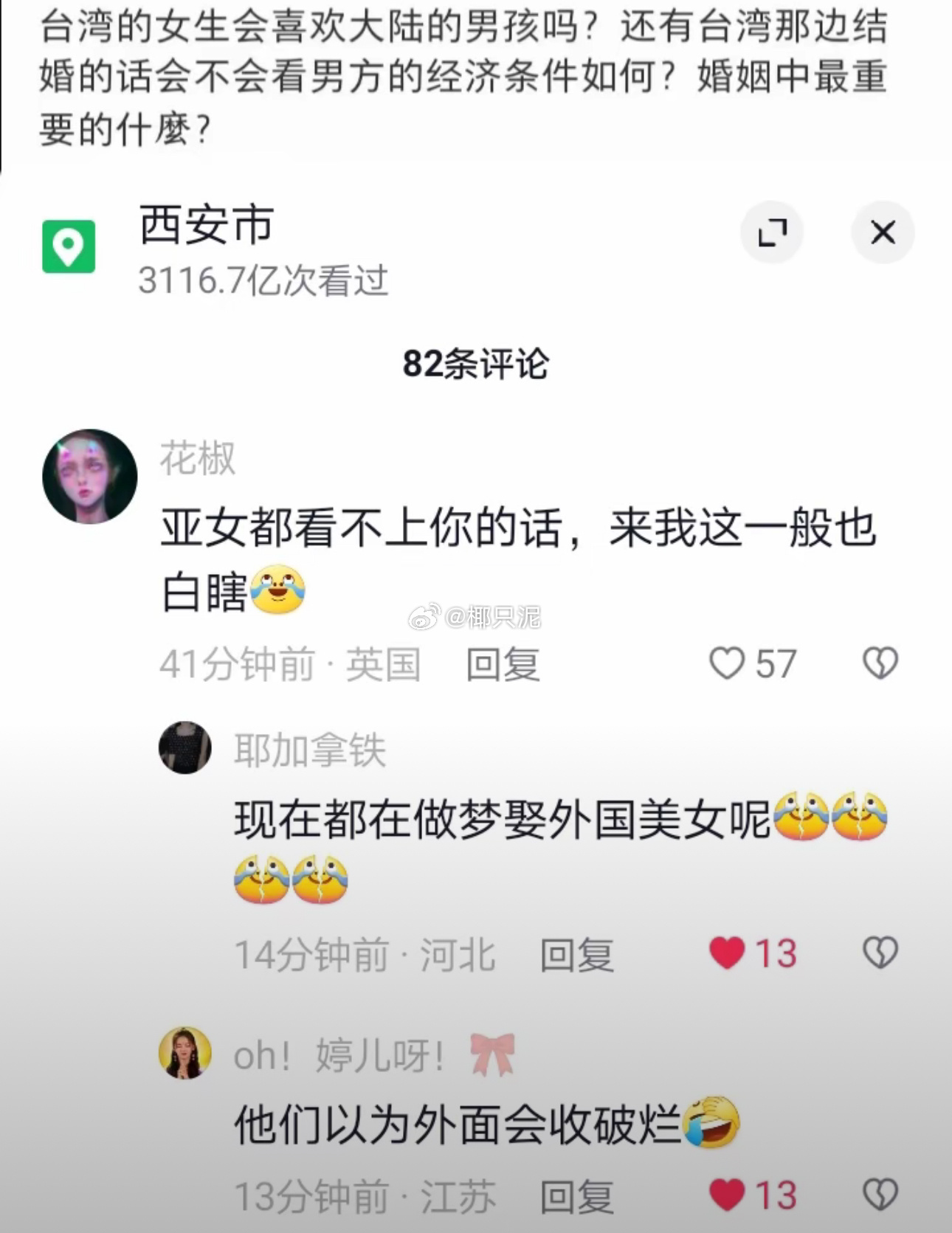Image resolution: width=952 pixels, height=1233 pixels.
Task: Unlike oh! 婷儿呀!'s comment
Action: click(727, 1195)
